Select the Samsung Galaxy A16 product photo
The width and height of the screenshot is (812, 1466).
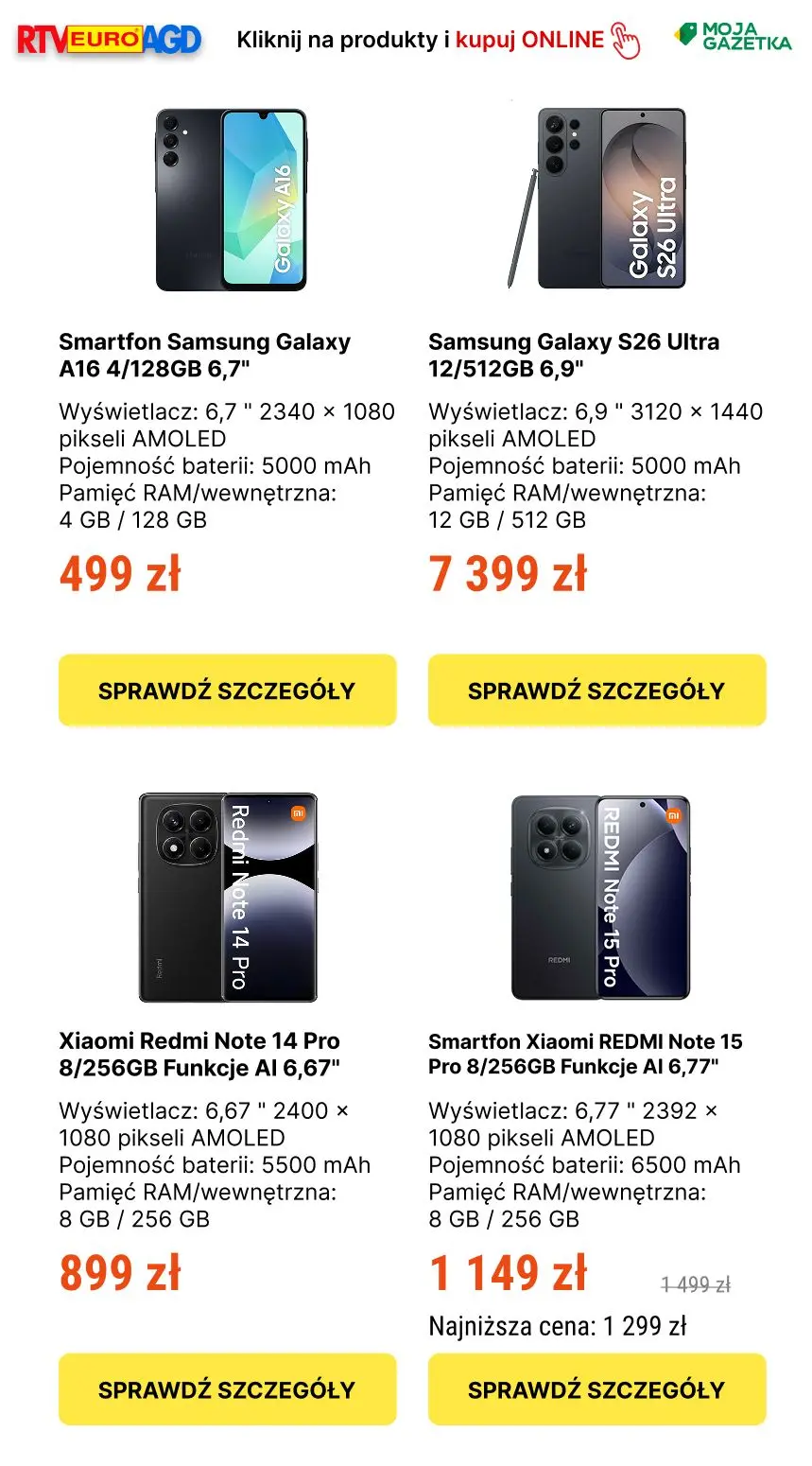pyautogui.click(x=230, y=201)
